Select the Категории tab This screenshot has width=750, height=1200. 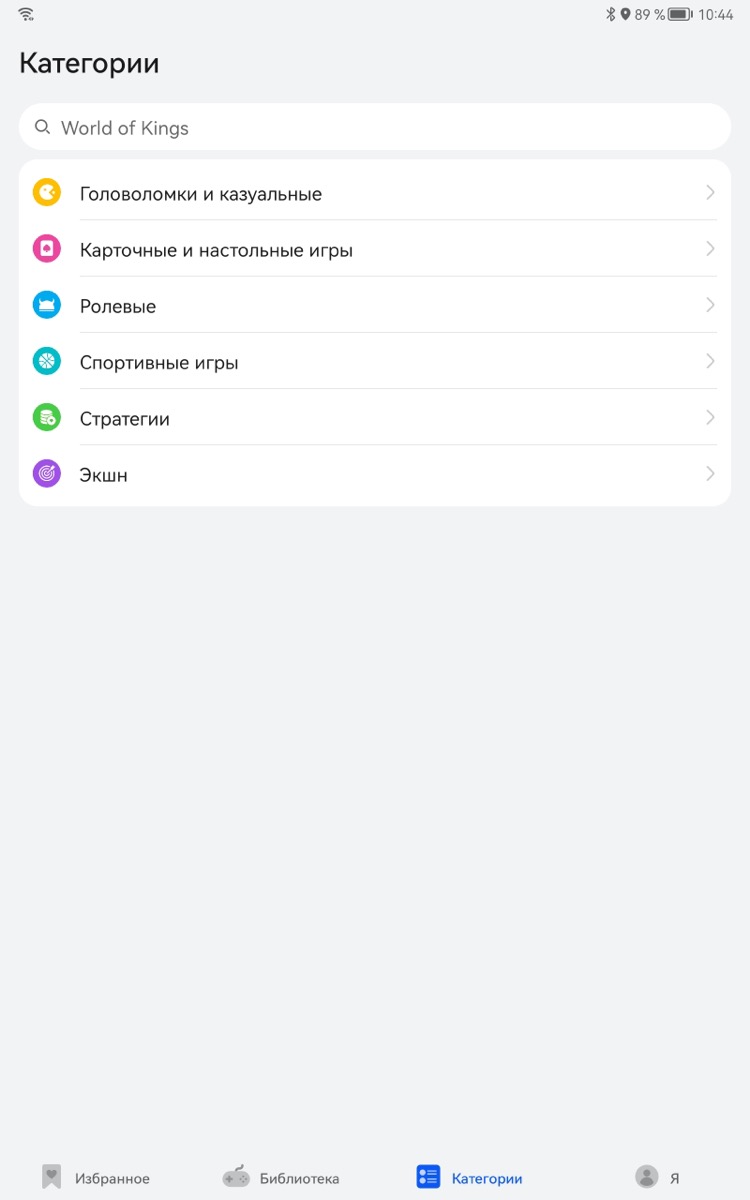(469, 1177)
